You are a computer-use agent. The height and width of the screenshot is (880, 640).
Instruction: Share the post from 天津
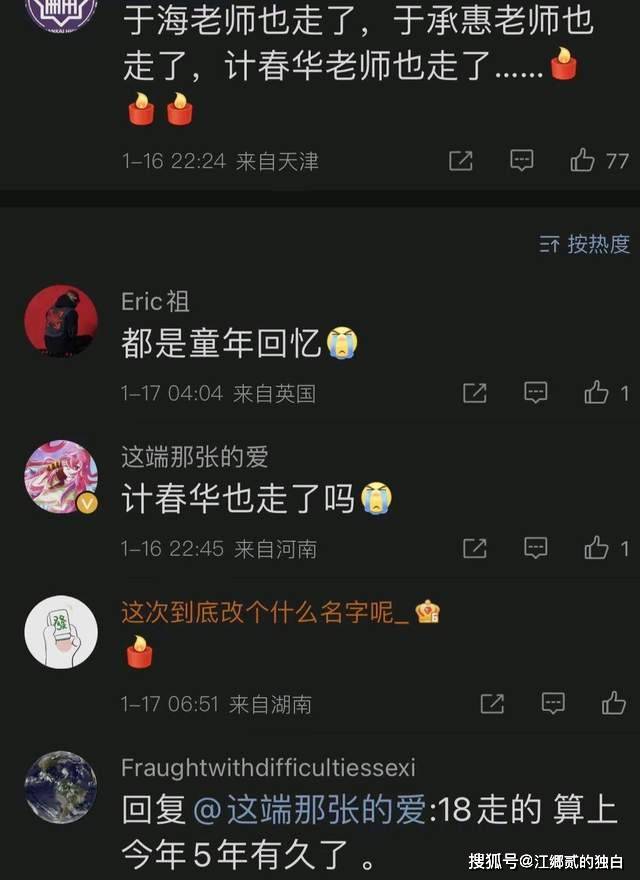[460, 160]
